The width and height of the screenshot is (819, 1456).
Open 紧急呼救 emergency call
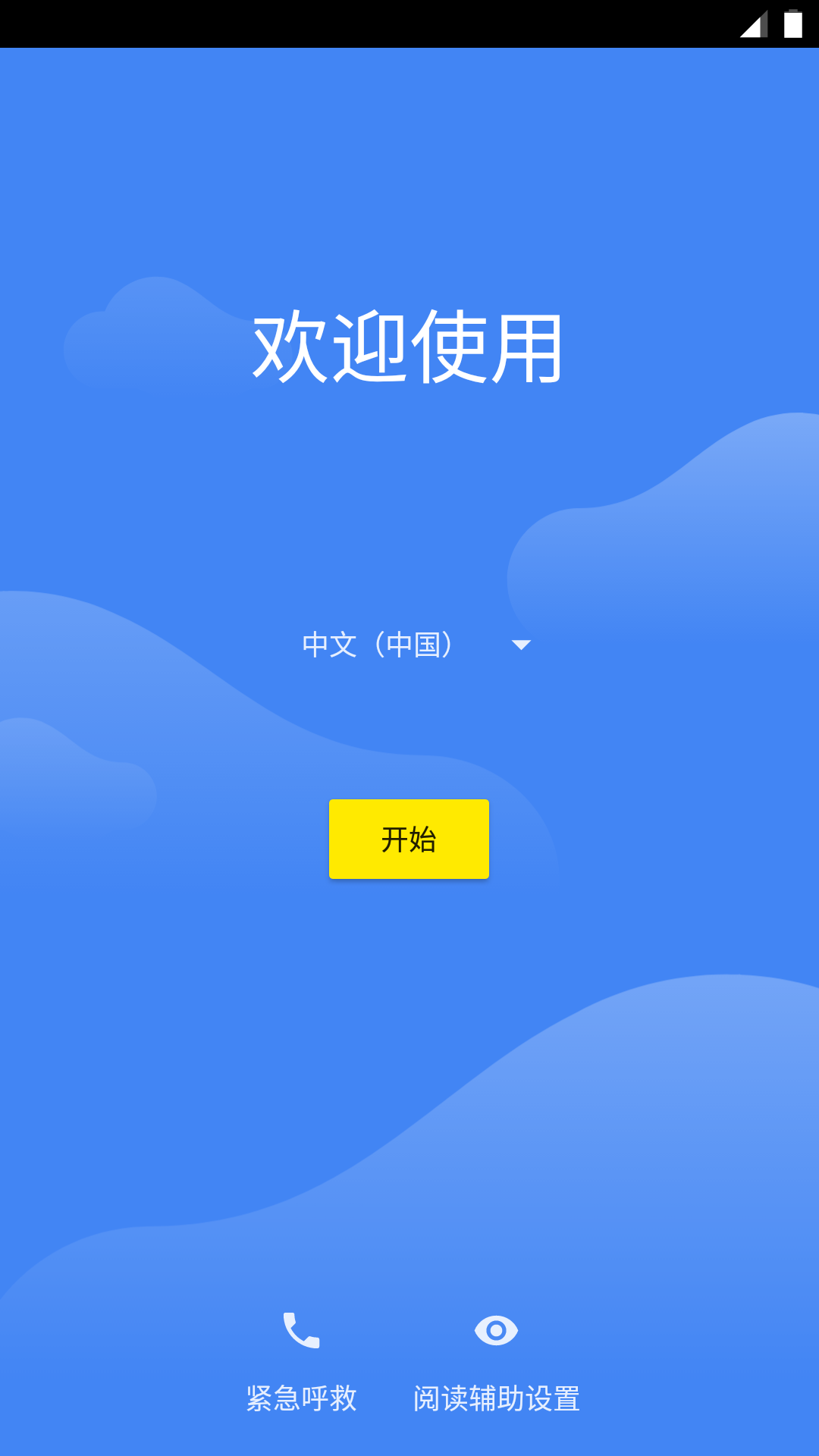(x=302, y=1361)
